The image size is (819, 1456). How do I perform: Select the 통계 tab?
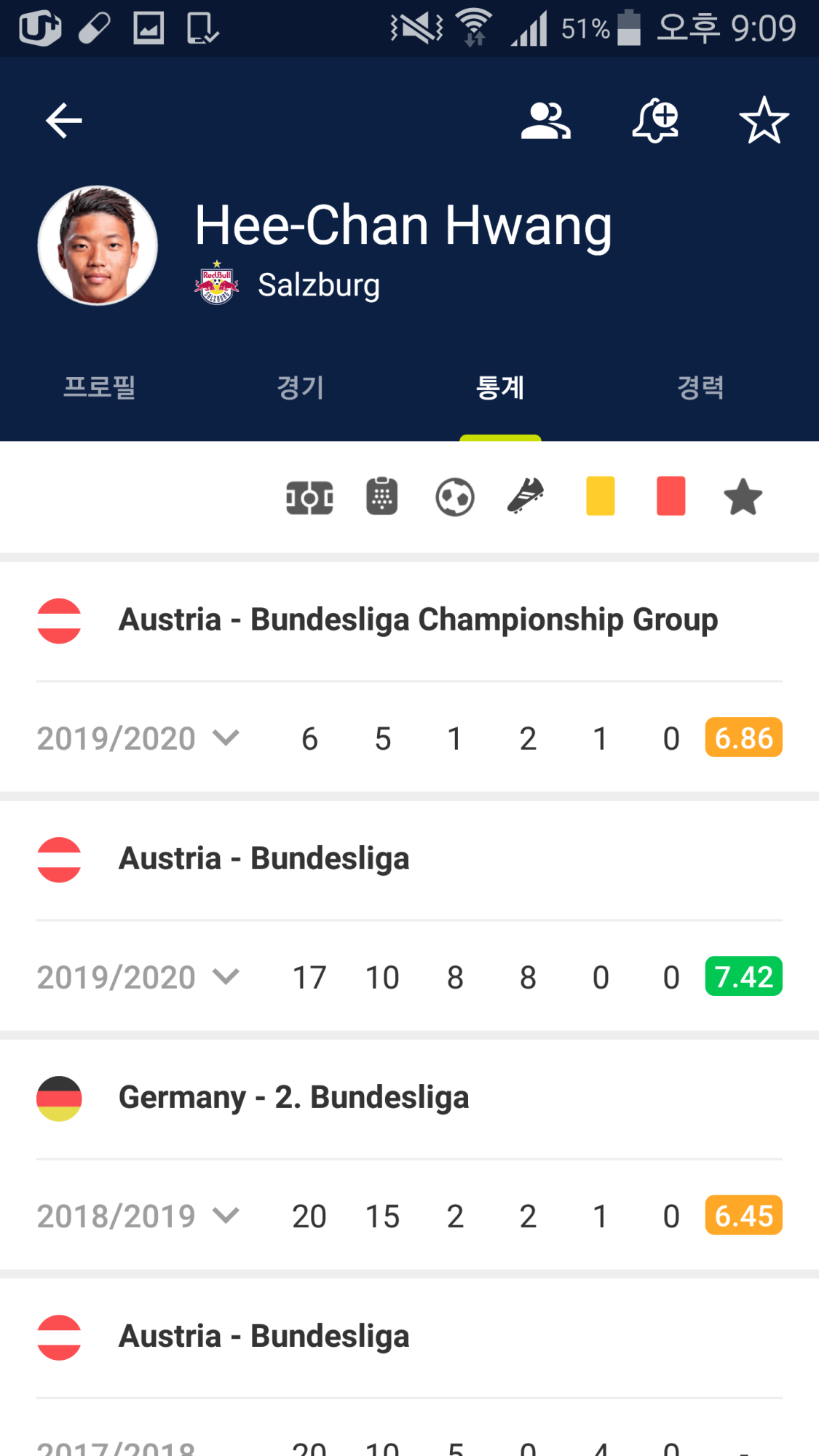500,387
